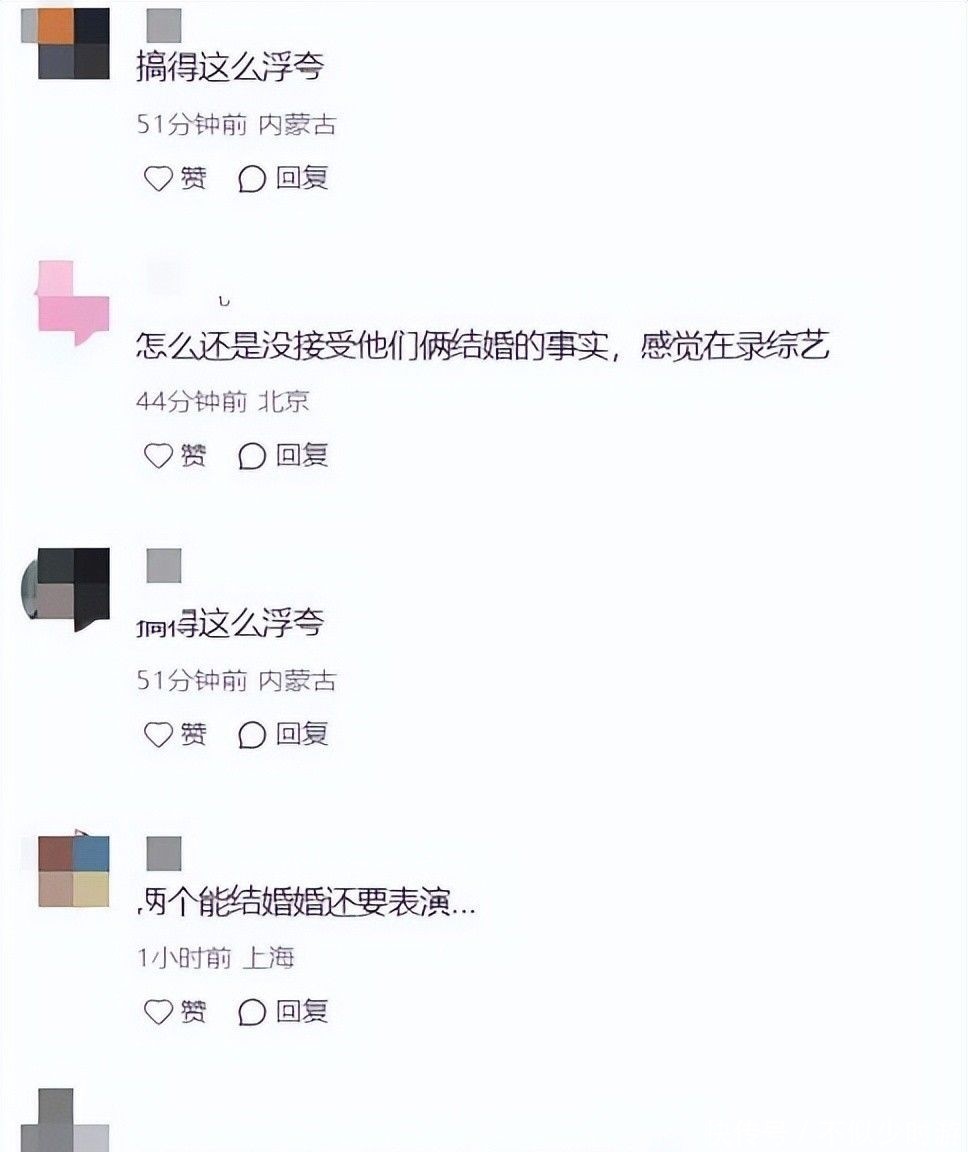Like the 搞得这么浮夸 comment with the orange avatar

pos(175,178)
